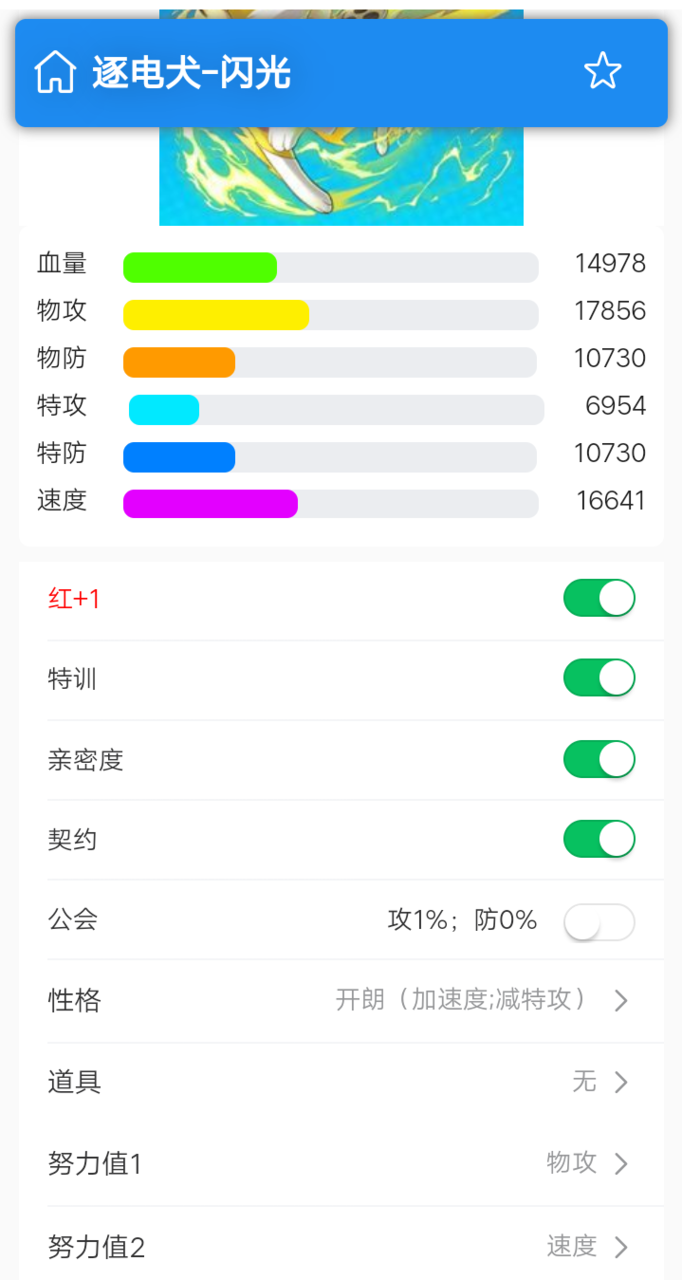The height and width of the screenshot is (1280, 682).
Task: Enable the 公会 bonus switch
Action: coord(599,921)
